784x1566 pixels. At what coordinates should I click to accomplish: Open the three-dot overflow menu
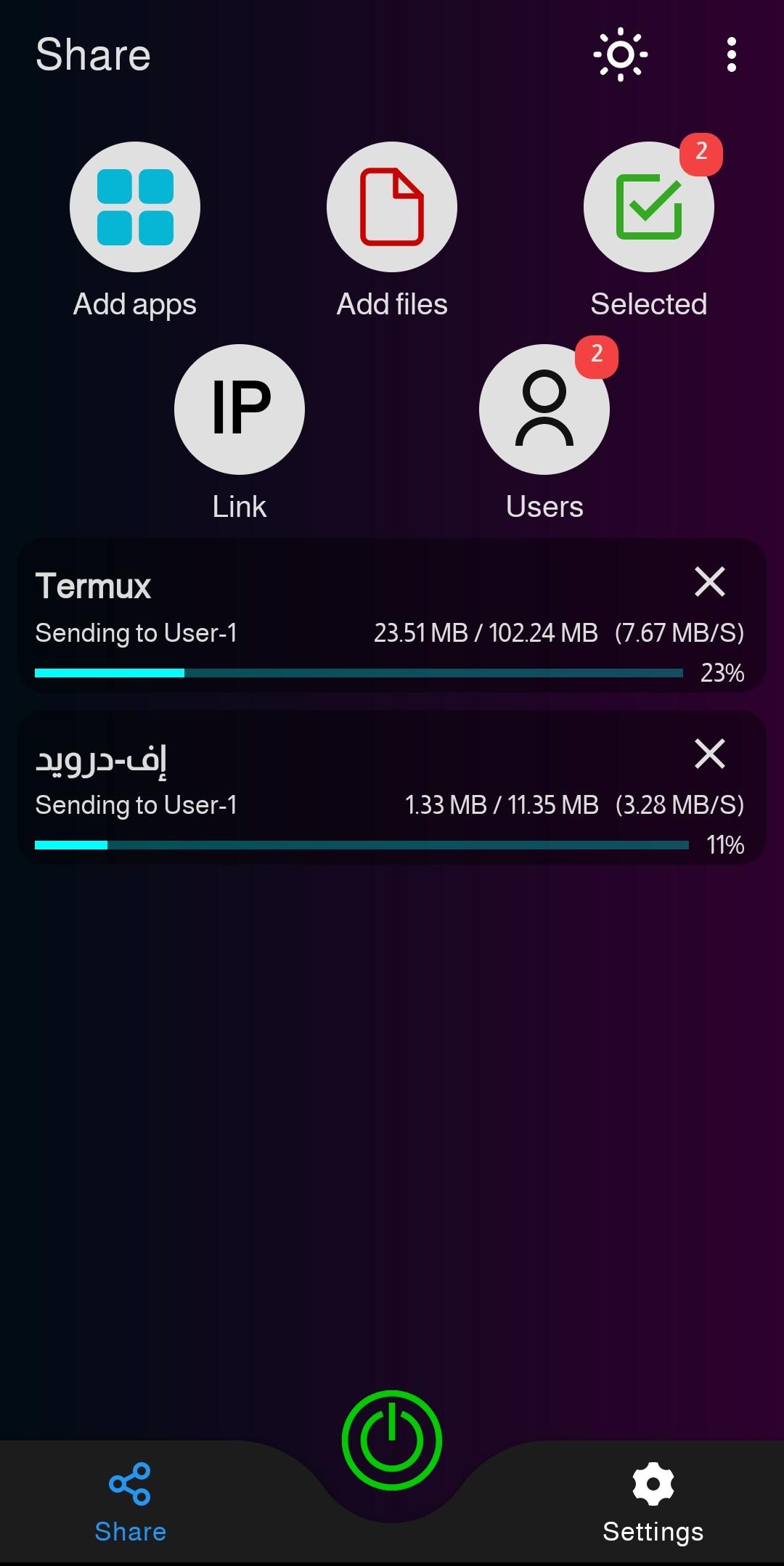tap(731, 54)
